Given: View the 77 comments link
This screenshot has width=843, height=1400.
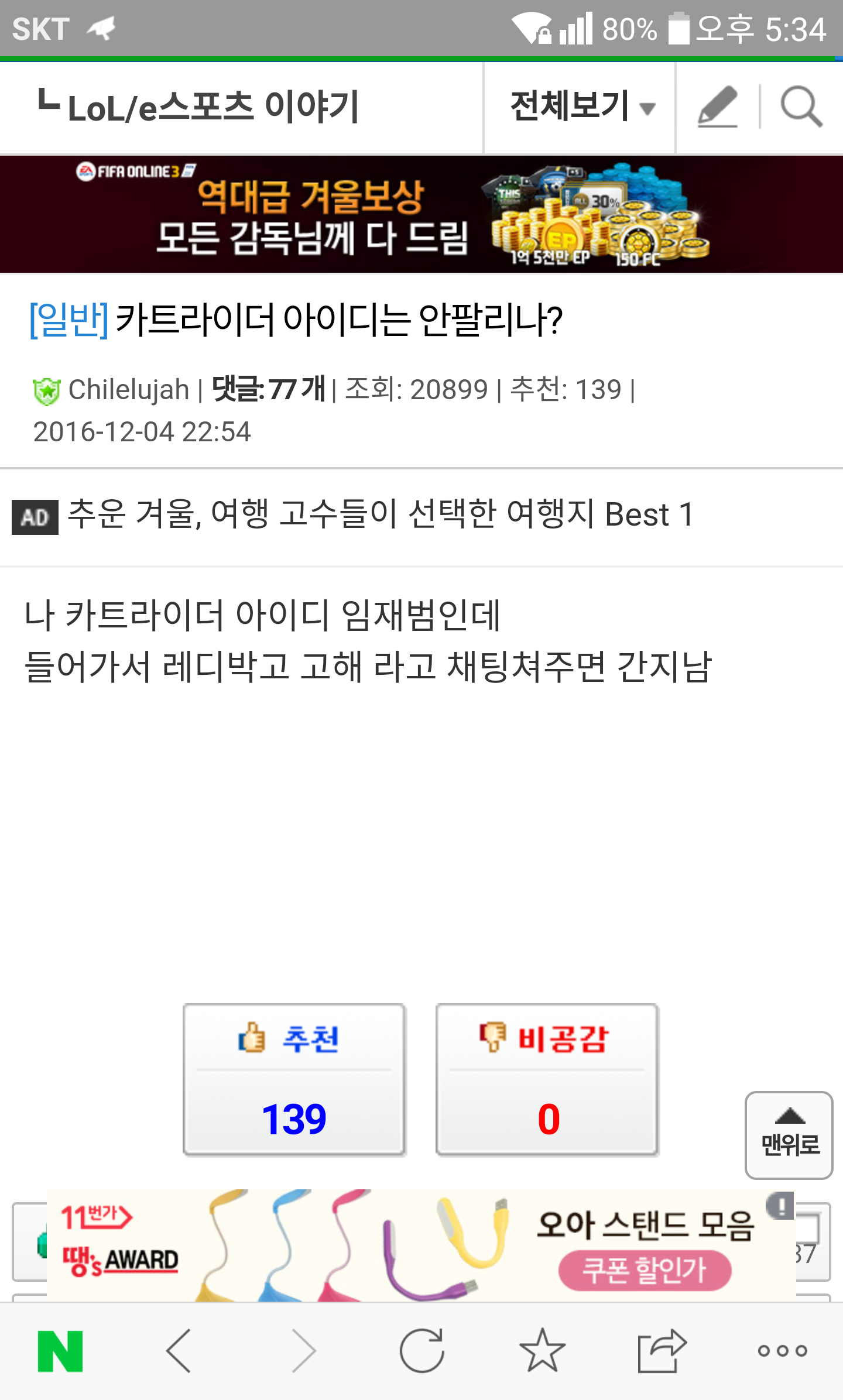Looking at the screenshot, I should (x=268, y=389).
